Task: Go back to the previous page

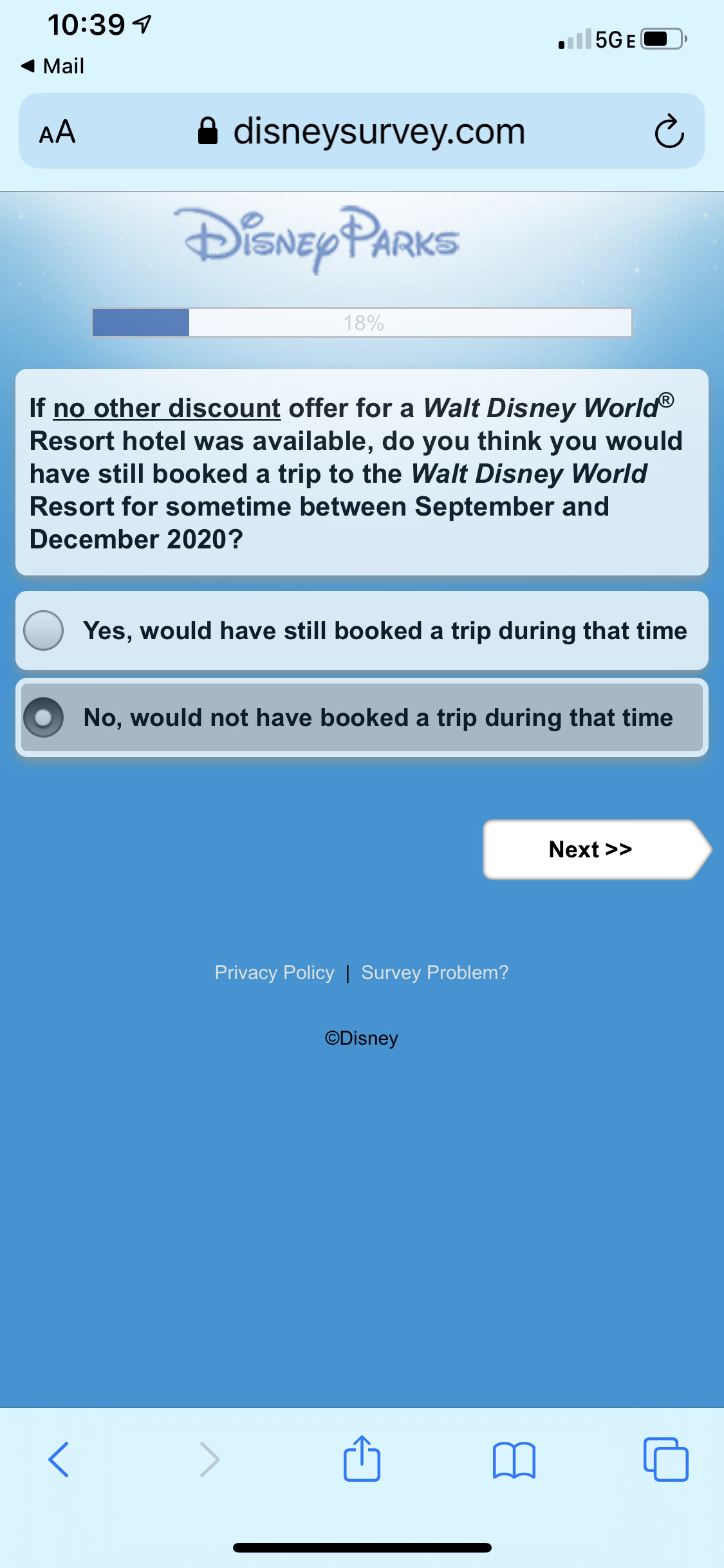Action: [59, 1459]
